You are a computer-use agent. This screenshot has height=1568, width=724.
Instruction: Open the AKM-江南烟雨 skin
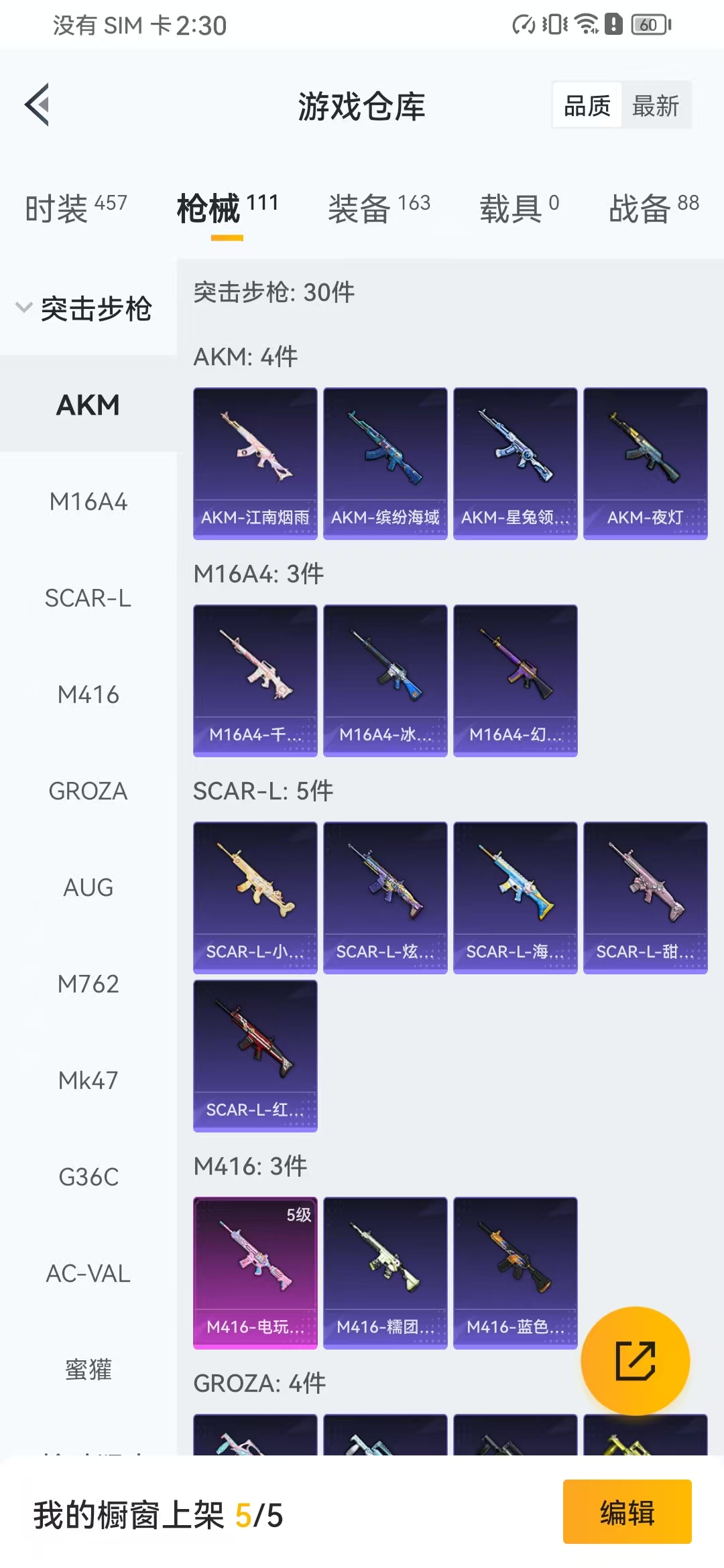pos(255,463)
